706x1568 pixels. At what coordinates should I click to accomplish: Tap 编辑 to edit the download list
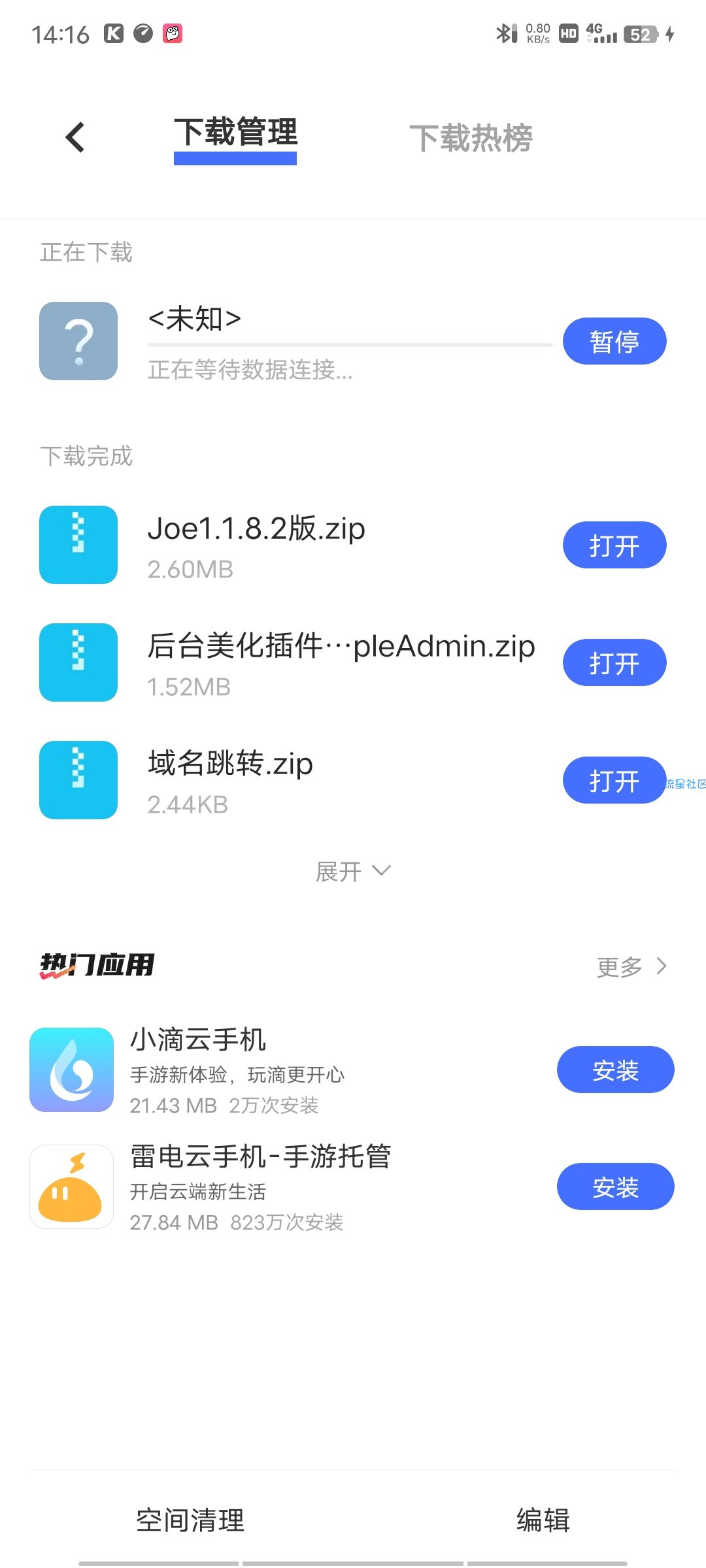pos(543,1520)
